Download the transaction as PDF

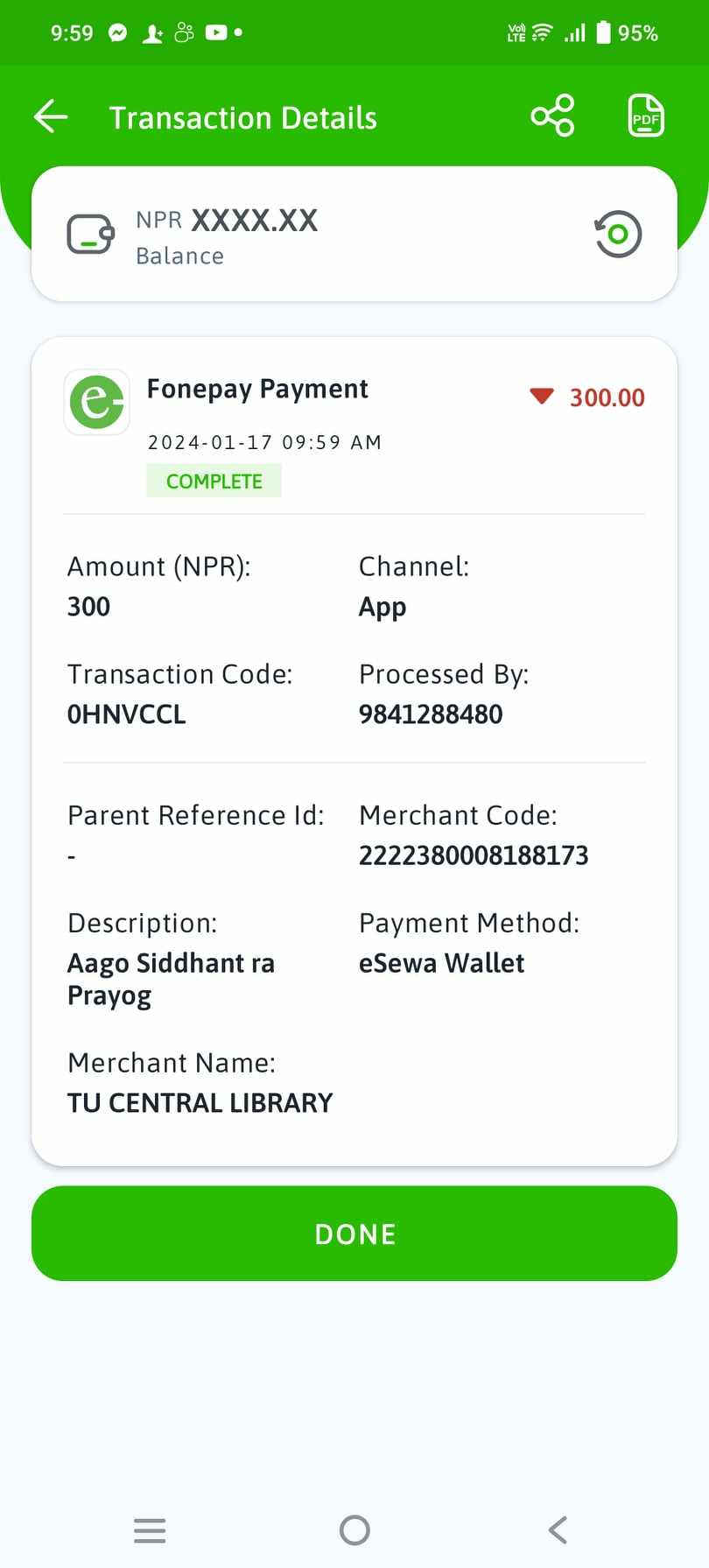(646, 116)
